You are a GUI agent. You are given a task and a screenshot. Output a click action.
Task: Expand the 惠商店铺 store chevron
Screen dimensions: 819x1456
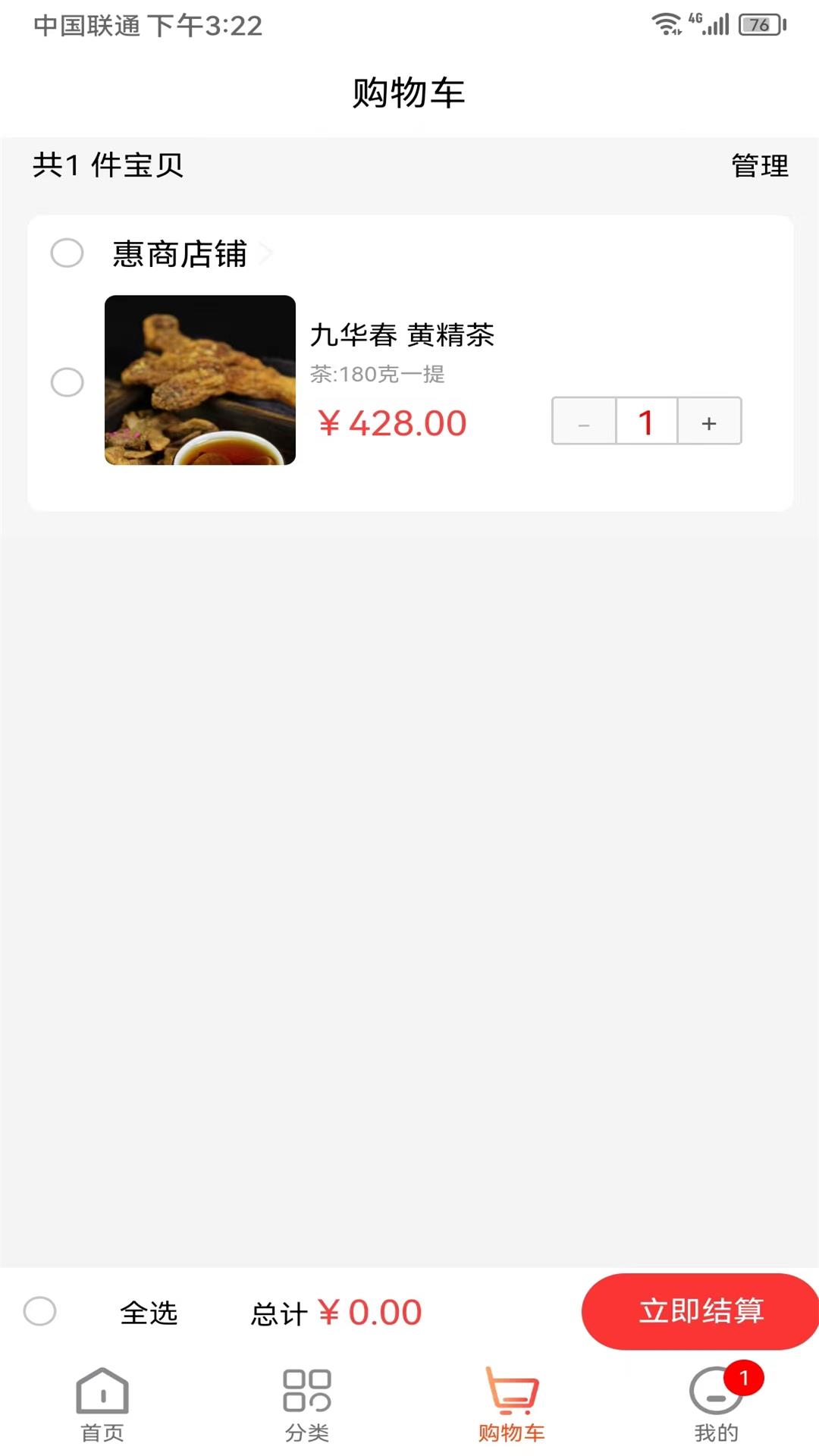pos(265,256)
